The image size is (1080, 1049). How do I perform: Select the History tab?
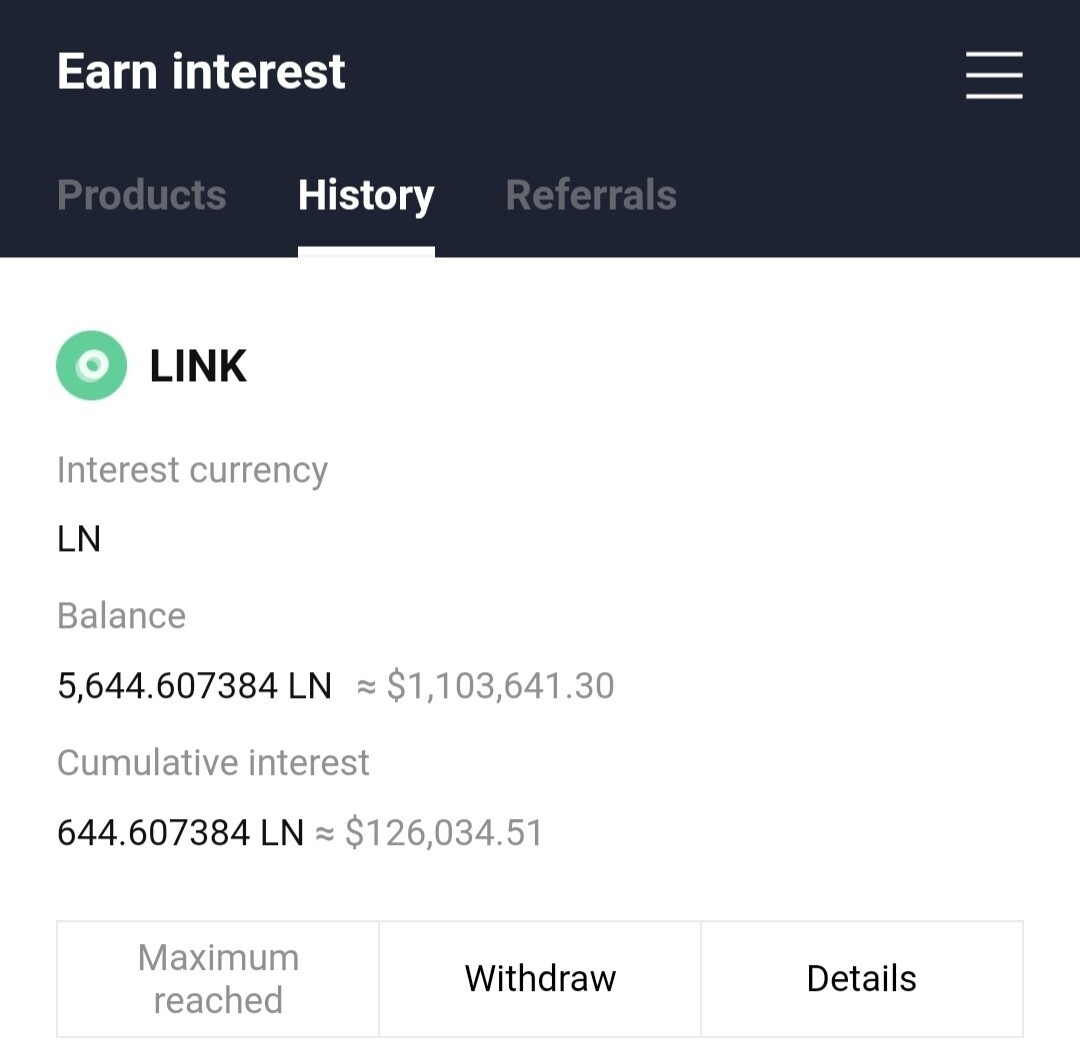(x=366, y=195)
